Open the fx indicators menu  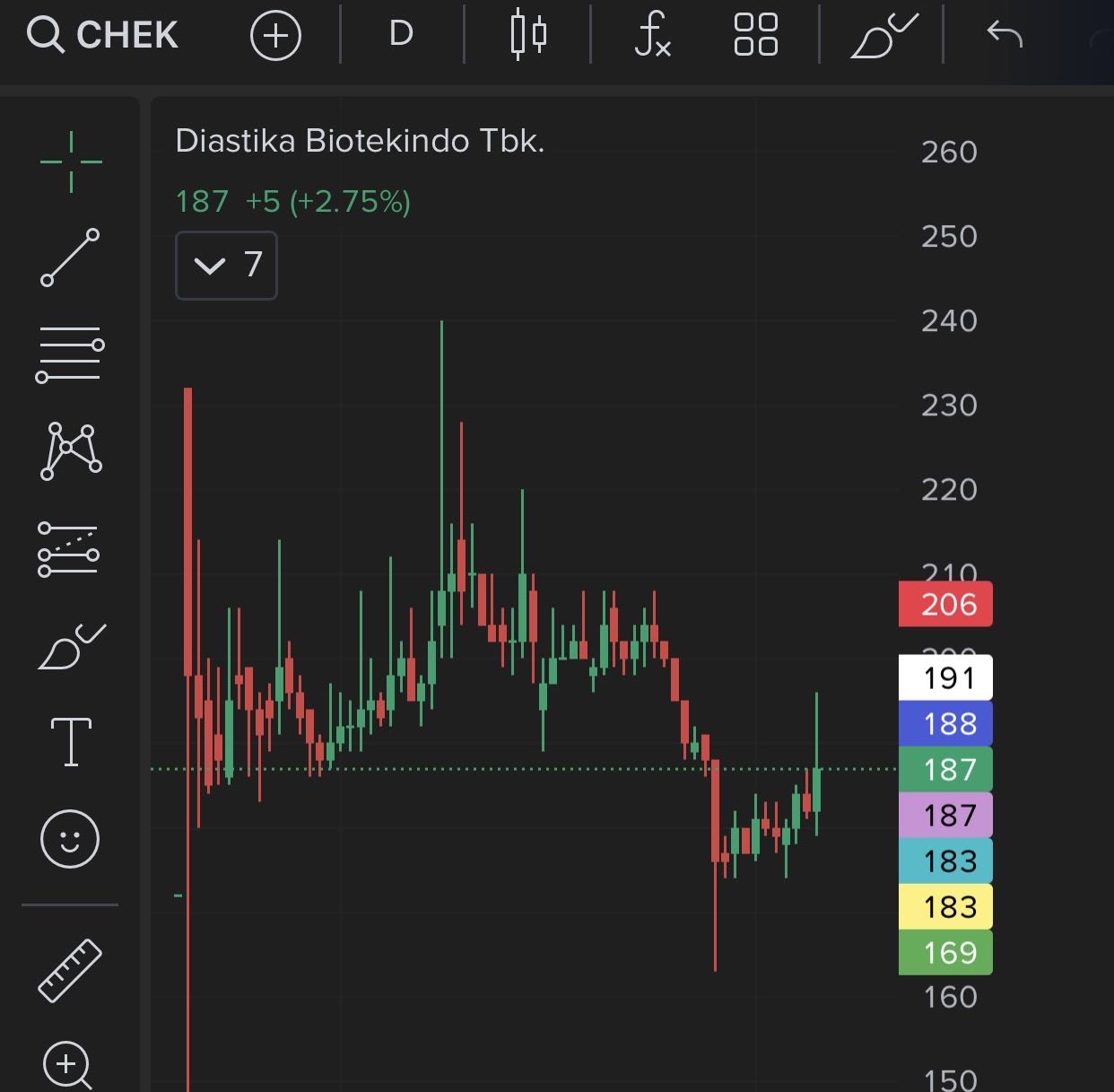[652, 36]
